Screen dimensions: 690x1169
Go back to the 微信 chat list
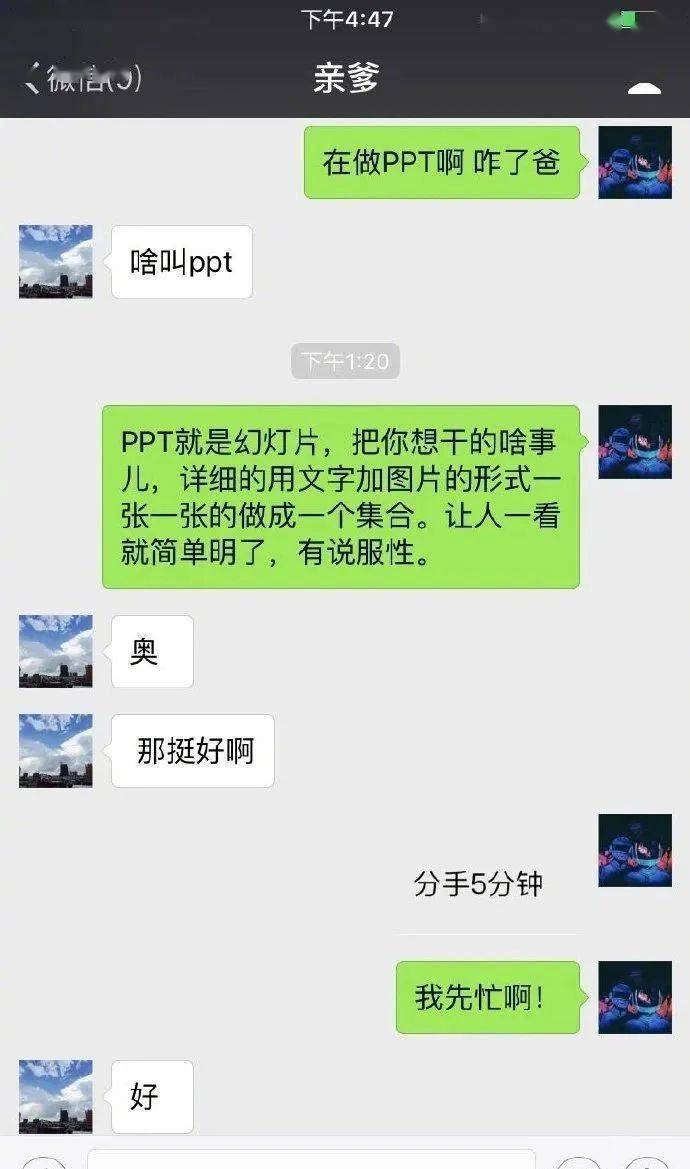click(80, 80)
